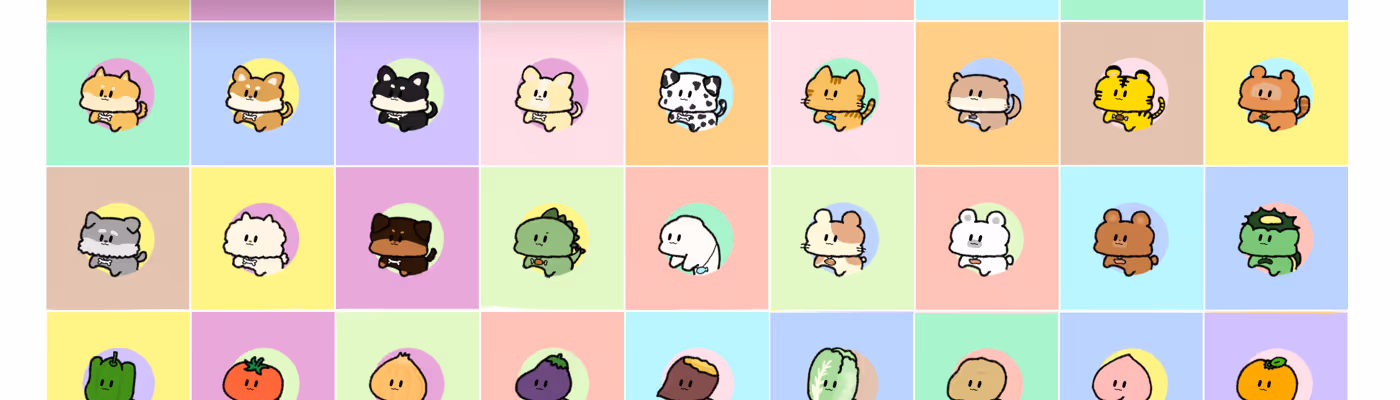The height and width of the screenshot is (400, 1400).
Task: Pick the spotted Dalmatian dog avatar
Action: pos(695,96)
